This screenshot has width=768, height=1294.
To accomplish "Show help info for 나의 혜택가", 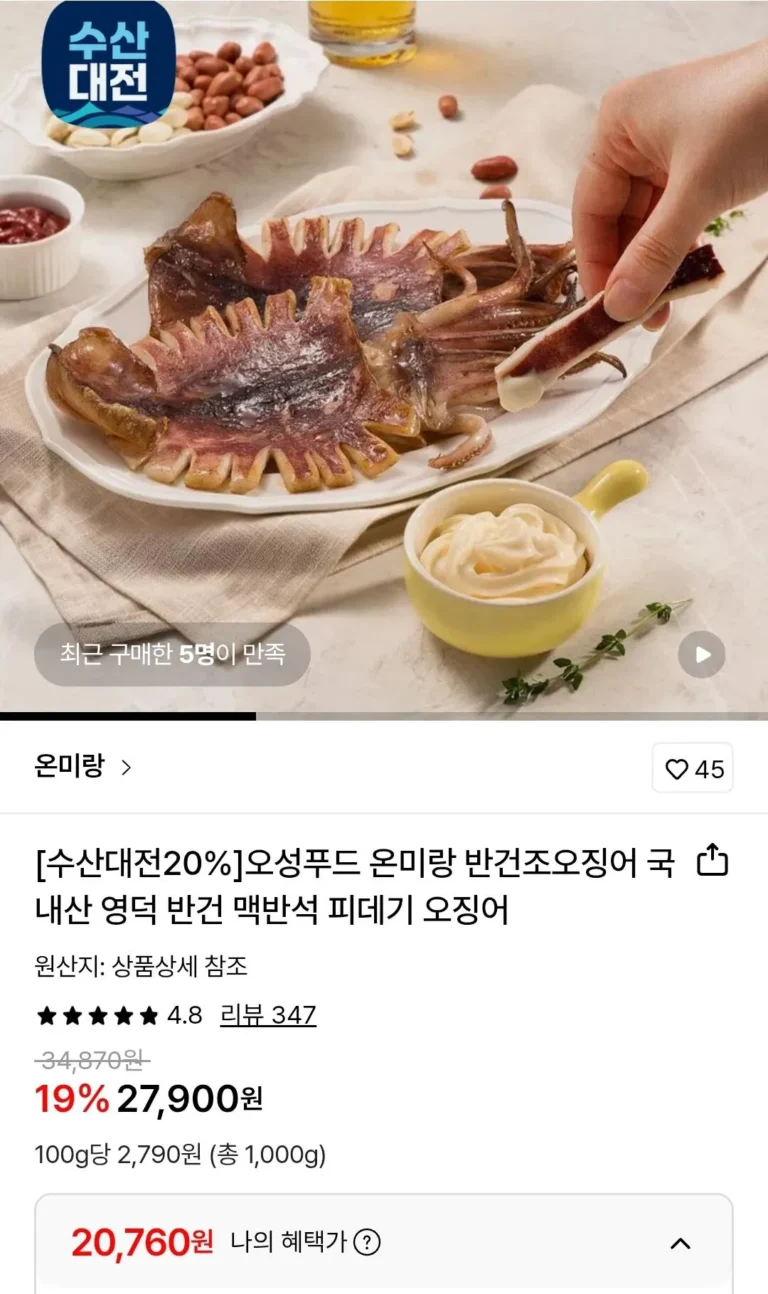I will tap(368, 1243).
